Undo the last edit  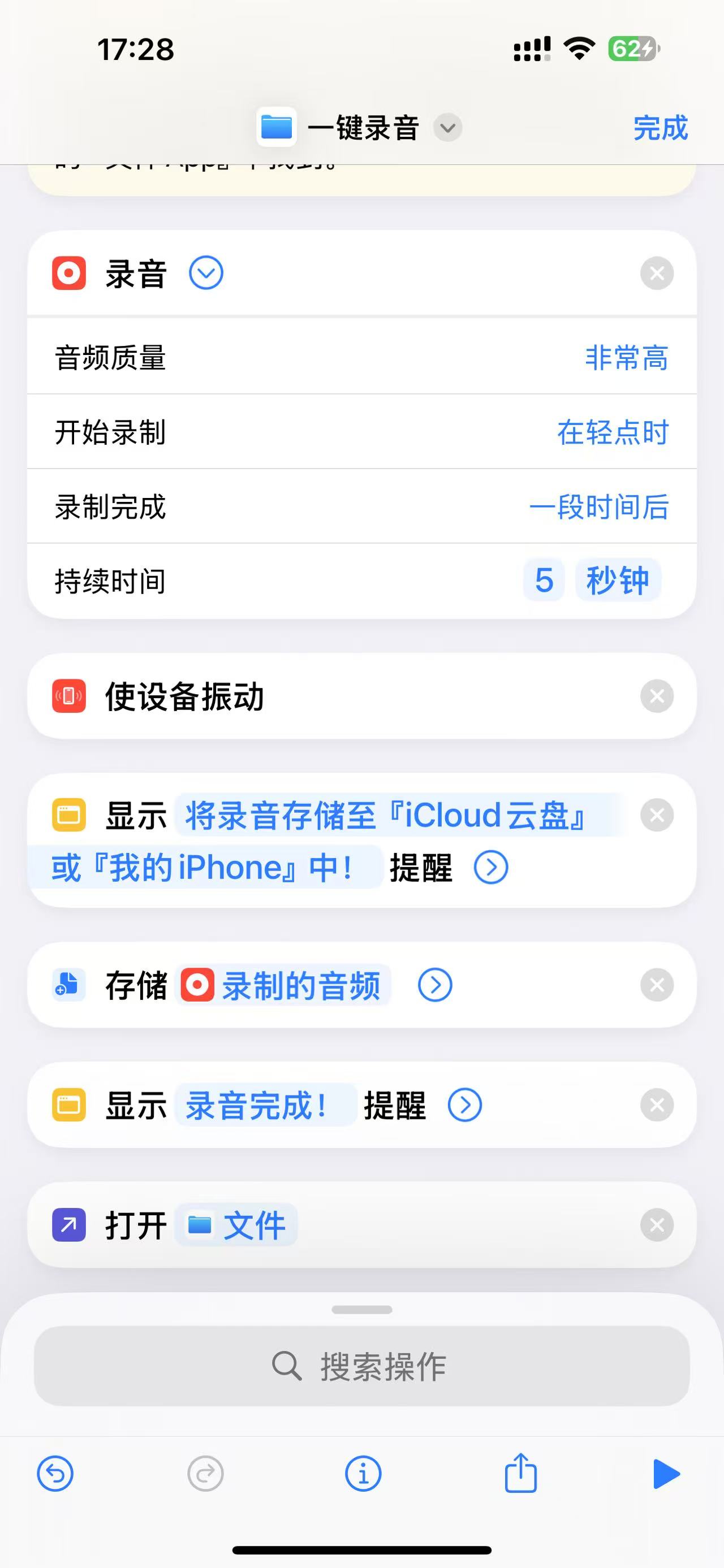(x=55, y=1474)
